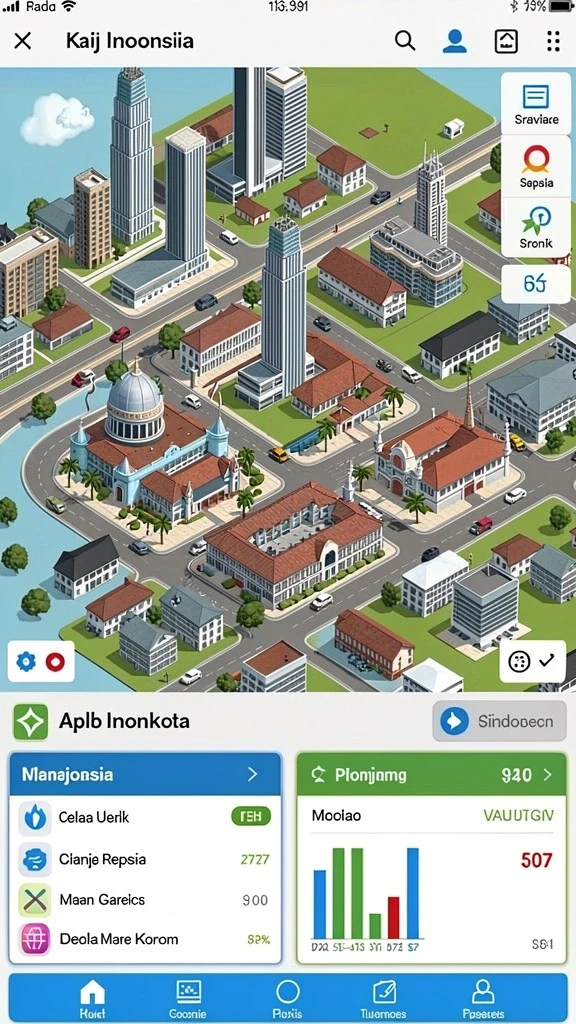The height and width of the screenshot is (1024, 576).
Task: Close the Kaij Inoonsiia screen
Action: click(22, 41)
